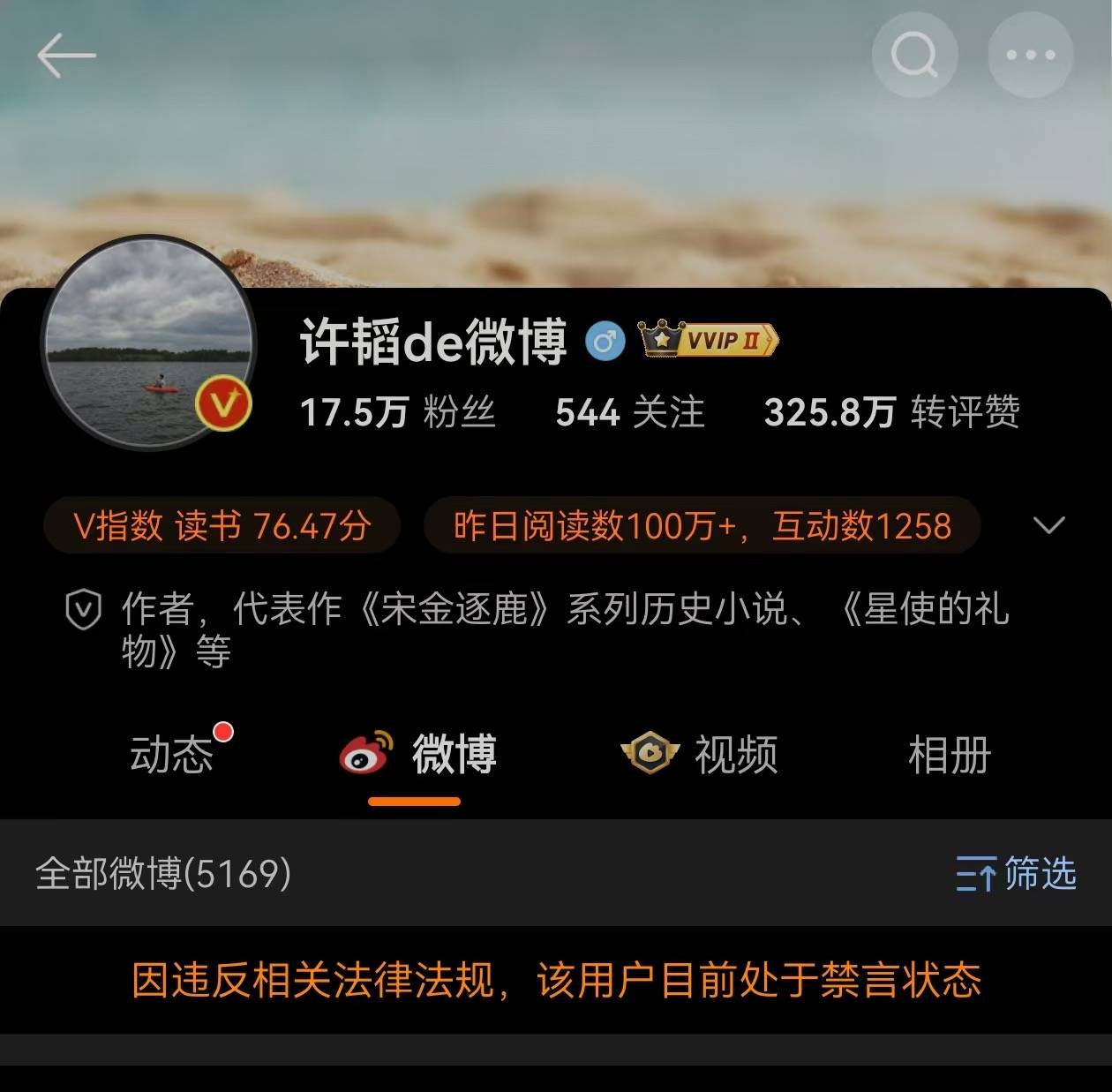The height and width of the screenshot is (1092, 1112).
Task: View the 17.5万 粉丝 followers list
Action: coord(397,412)
